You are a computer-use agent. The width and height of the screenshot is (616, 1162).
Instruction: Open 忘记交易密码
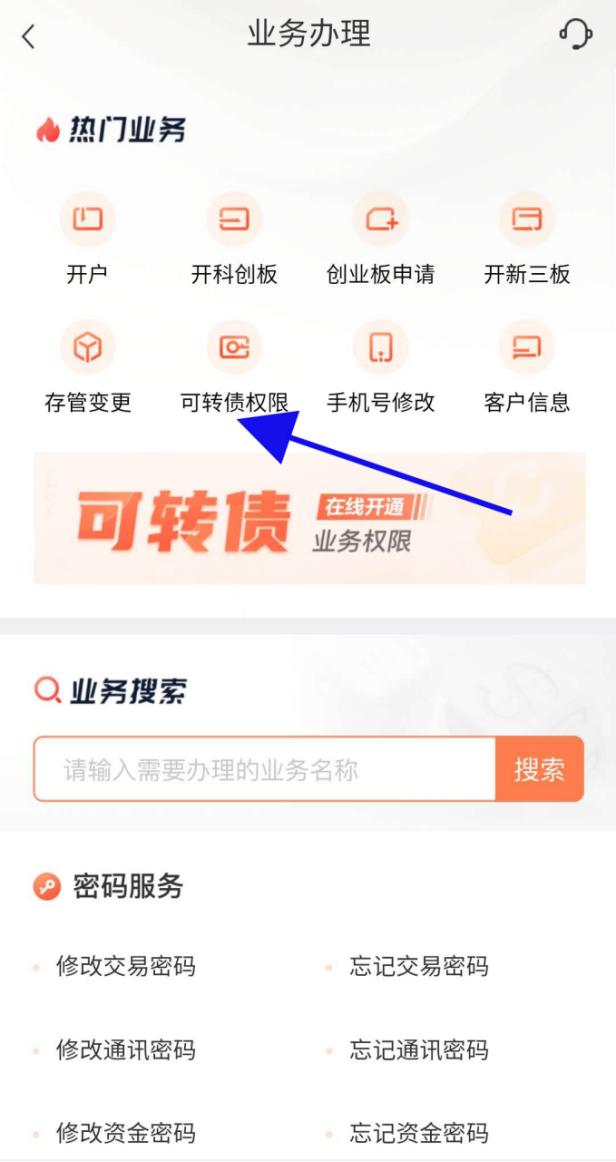click(x=419, y=966)
